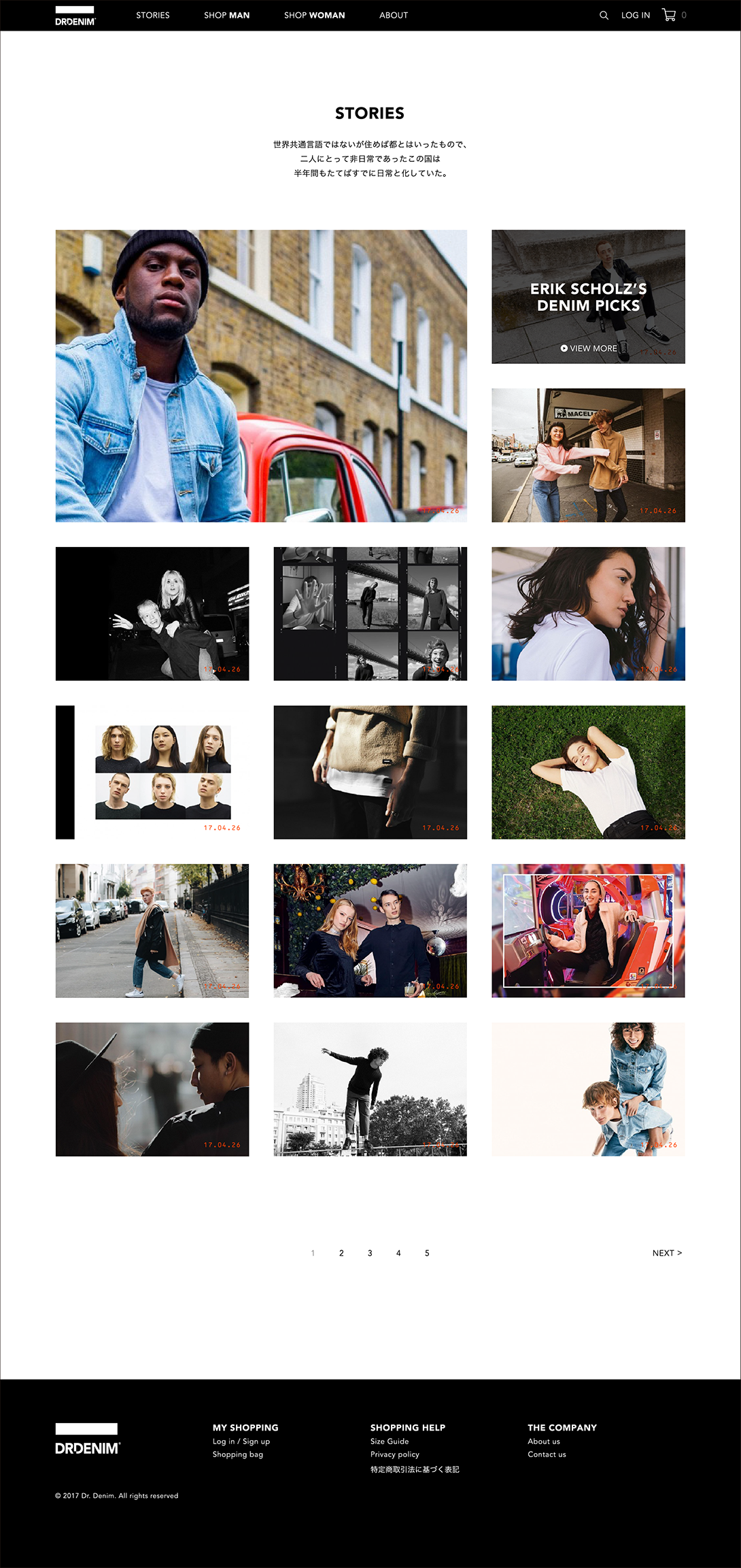Tap Log in / Sign up in footer
The height and width of the screenshot is (1568, 741).
[241, 1441]
